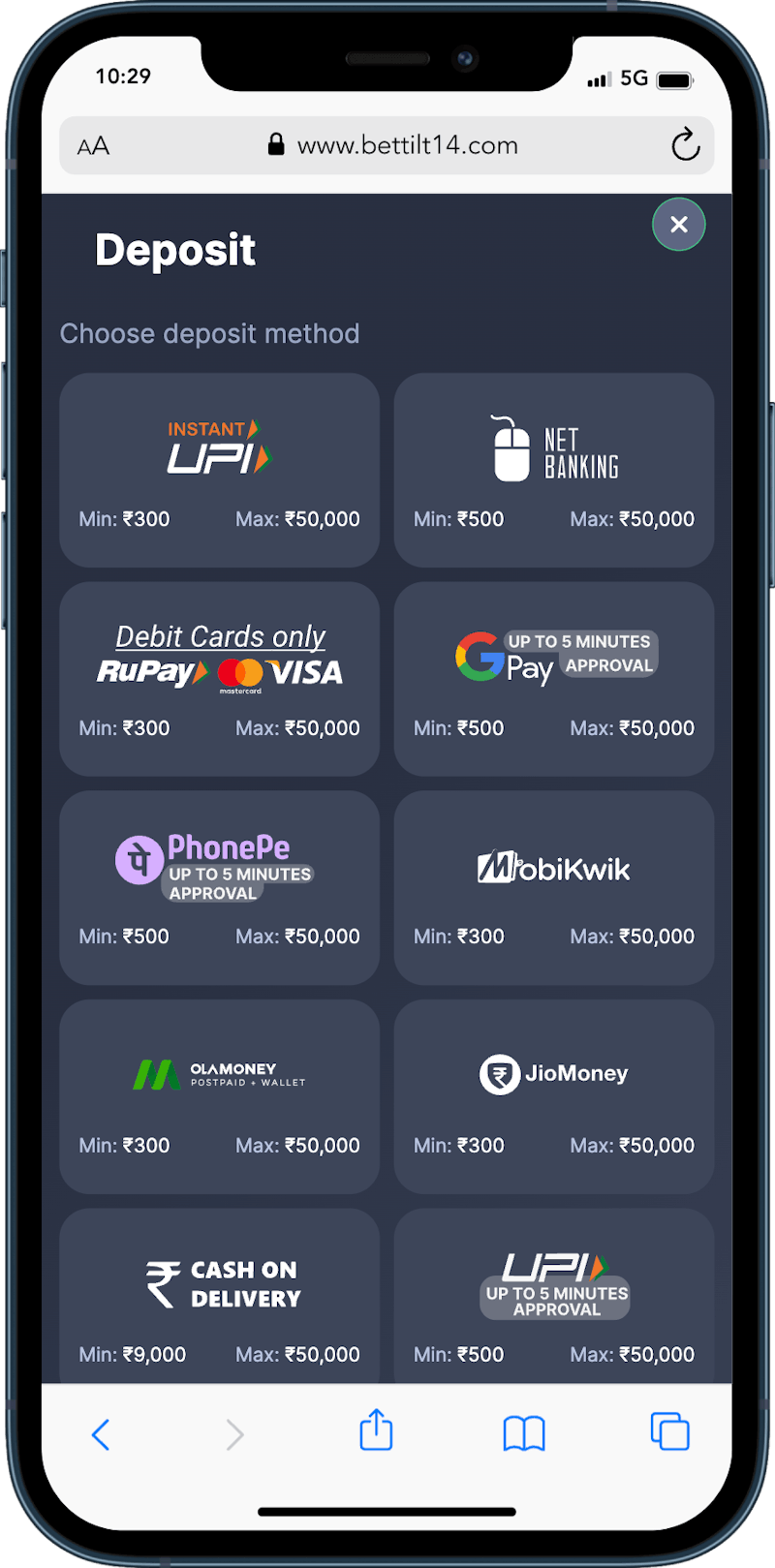The image size is (775, 1568).
Task: Open the browser share sheet
Action: (x=376, y=1431)
